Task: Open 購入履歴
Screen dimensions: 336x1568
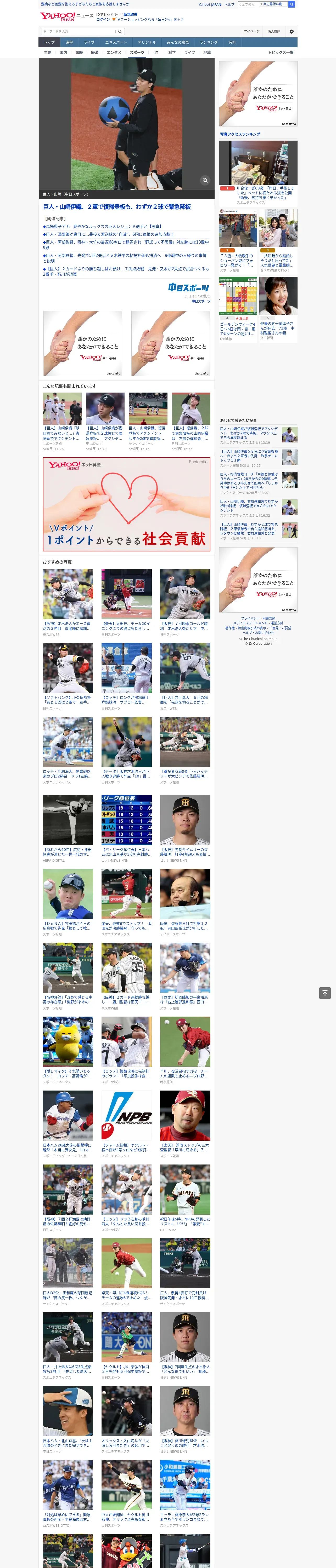Action: (274, 32)
